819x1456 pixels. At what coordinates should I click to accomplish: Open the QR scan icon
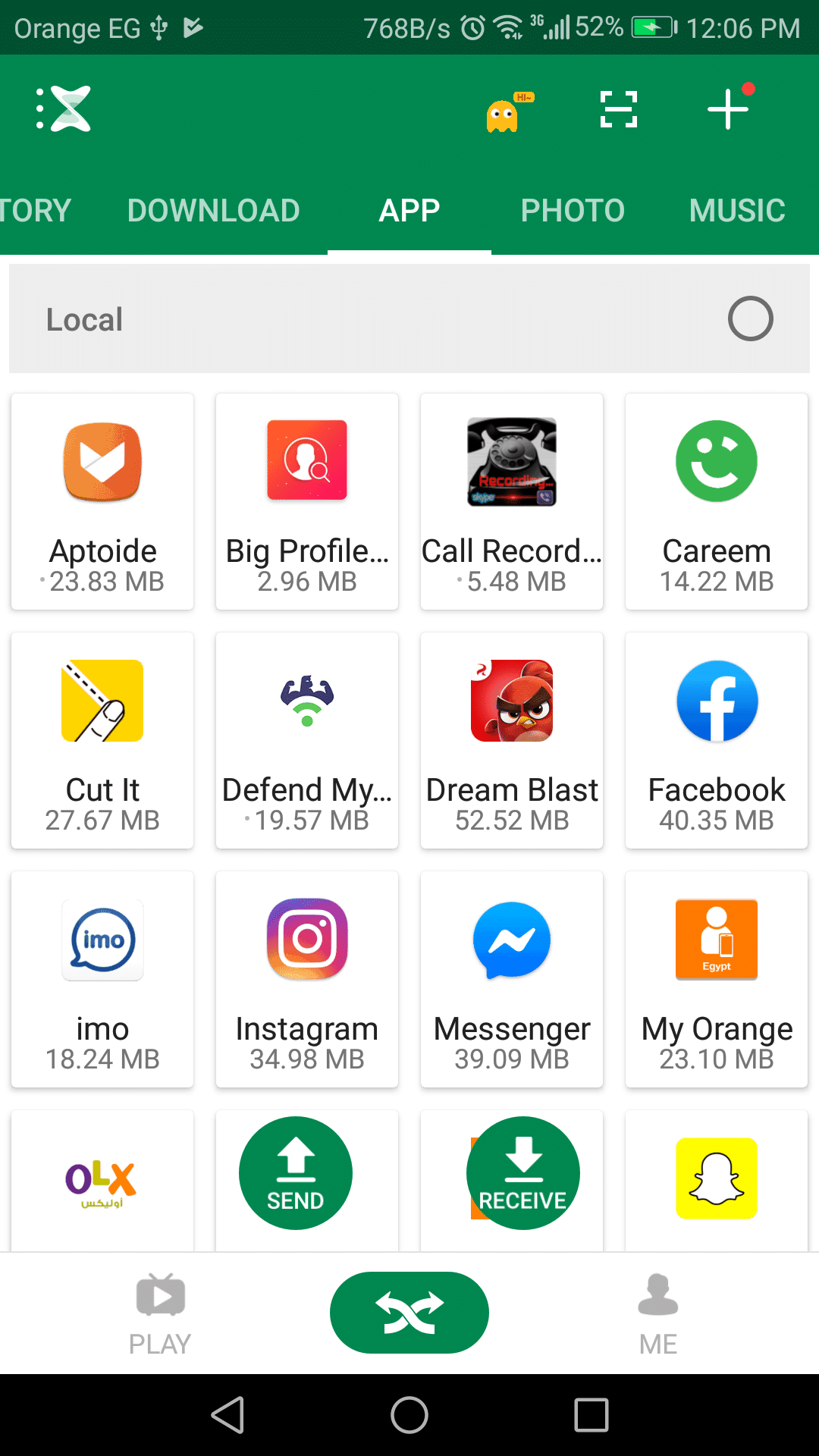coord(618,109)
